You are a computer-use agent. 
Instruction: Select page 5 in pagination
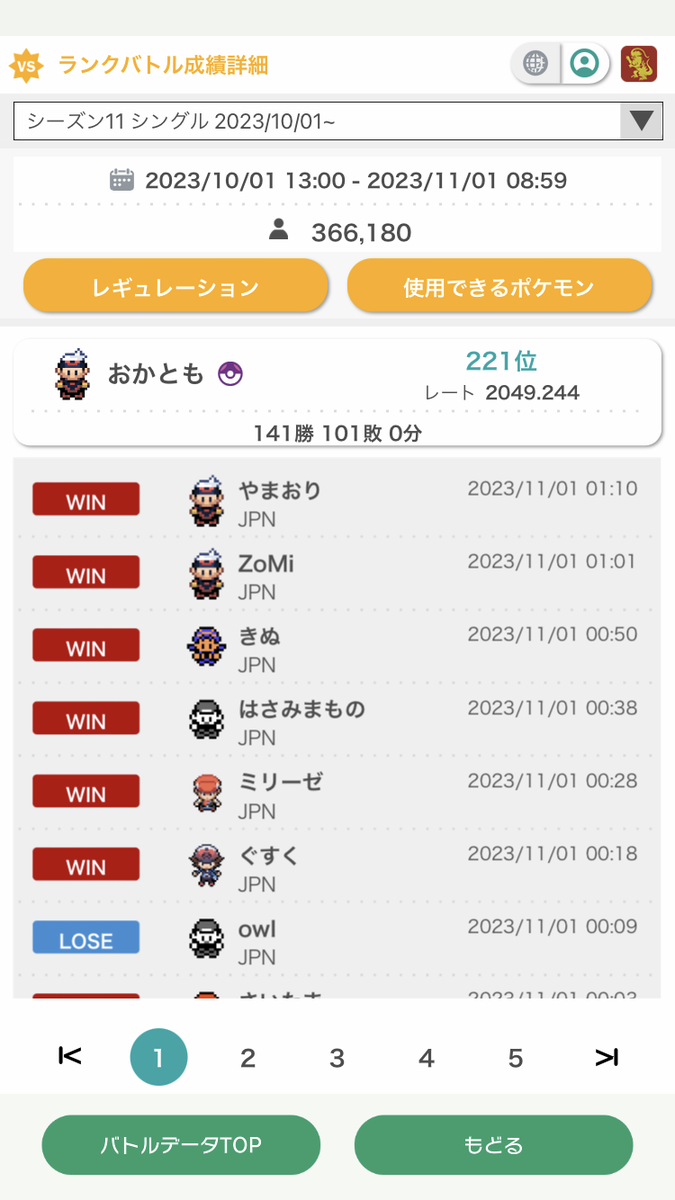(515, 1058)
